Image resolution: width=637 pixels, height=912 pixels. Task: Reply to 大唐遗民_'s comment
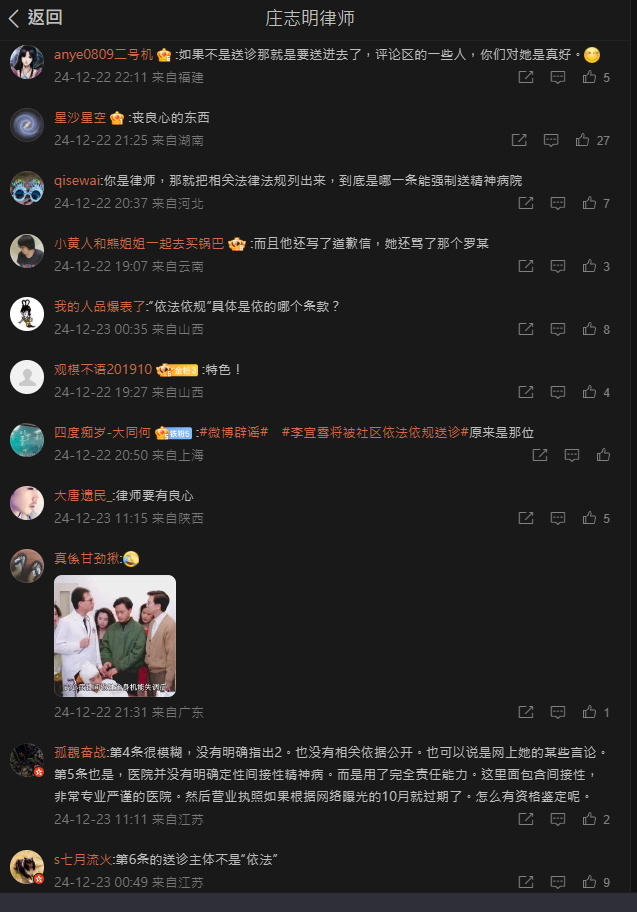[x=558, y=518]
